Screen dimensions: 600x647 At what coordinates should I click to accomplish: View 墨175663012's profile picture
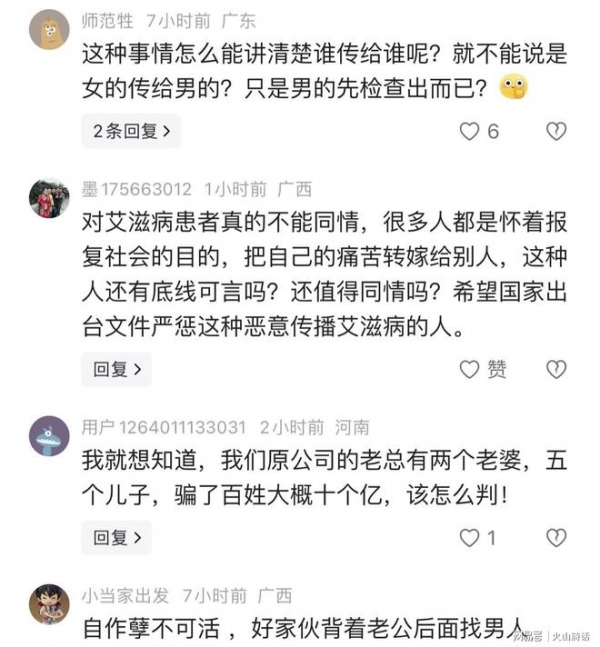(49, 198)
